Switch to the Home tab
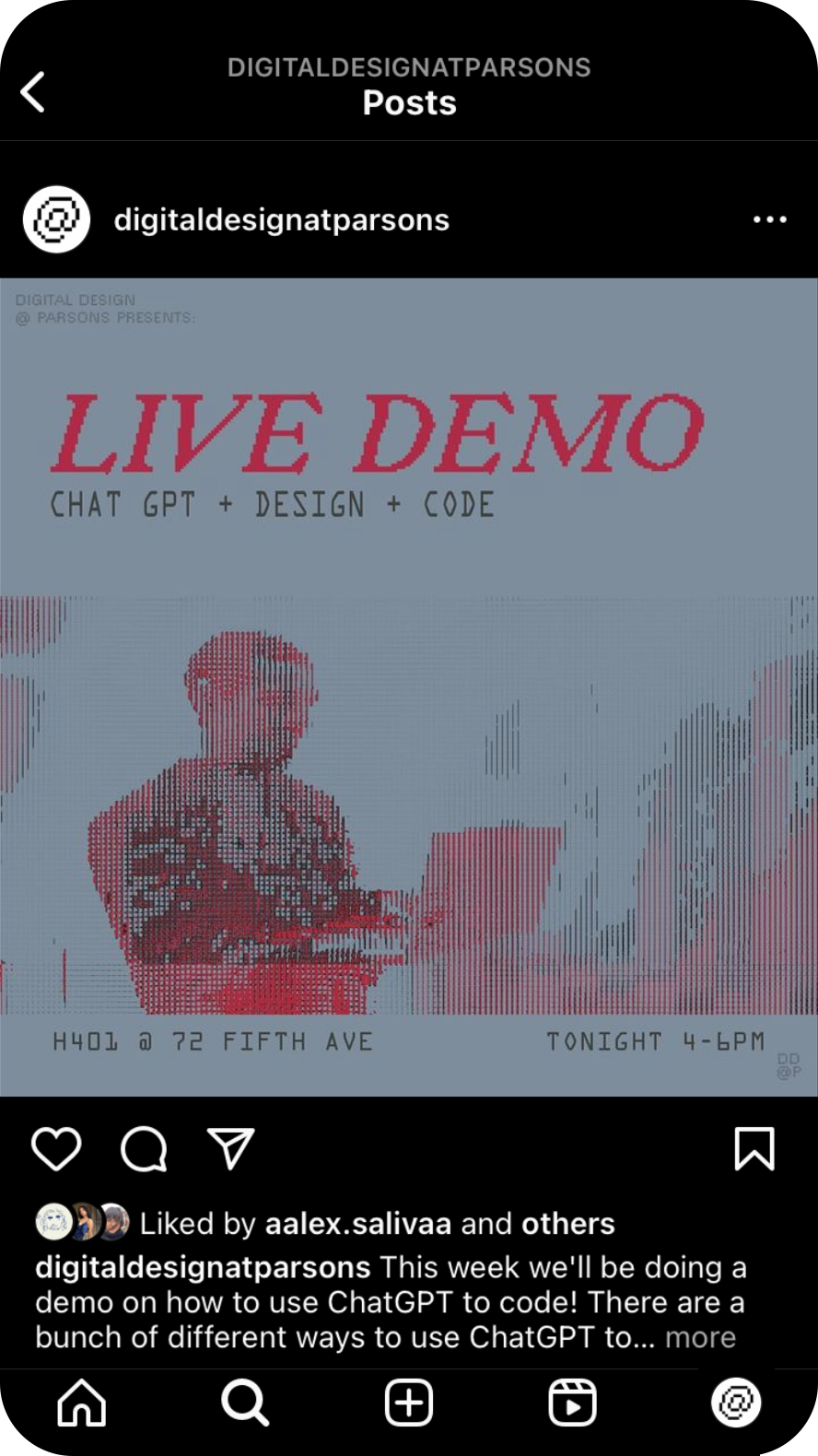The image size is (818, 1456). coord(82,1403)
